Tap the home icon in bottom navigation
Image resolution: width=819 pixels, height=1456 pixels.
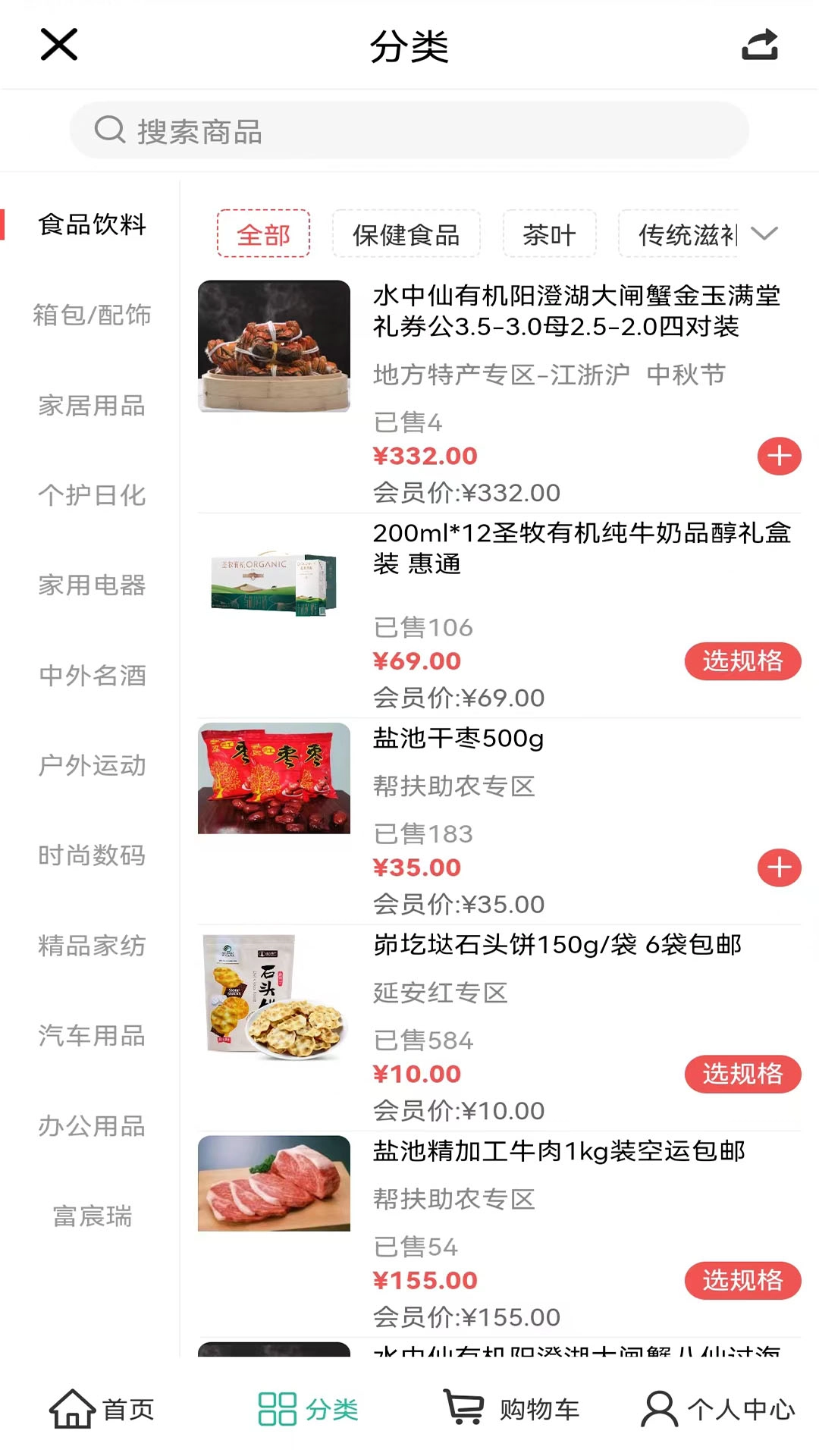click(72, 1408)
